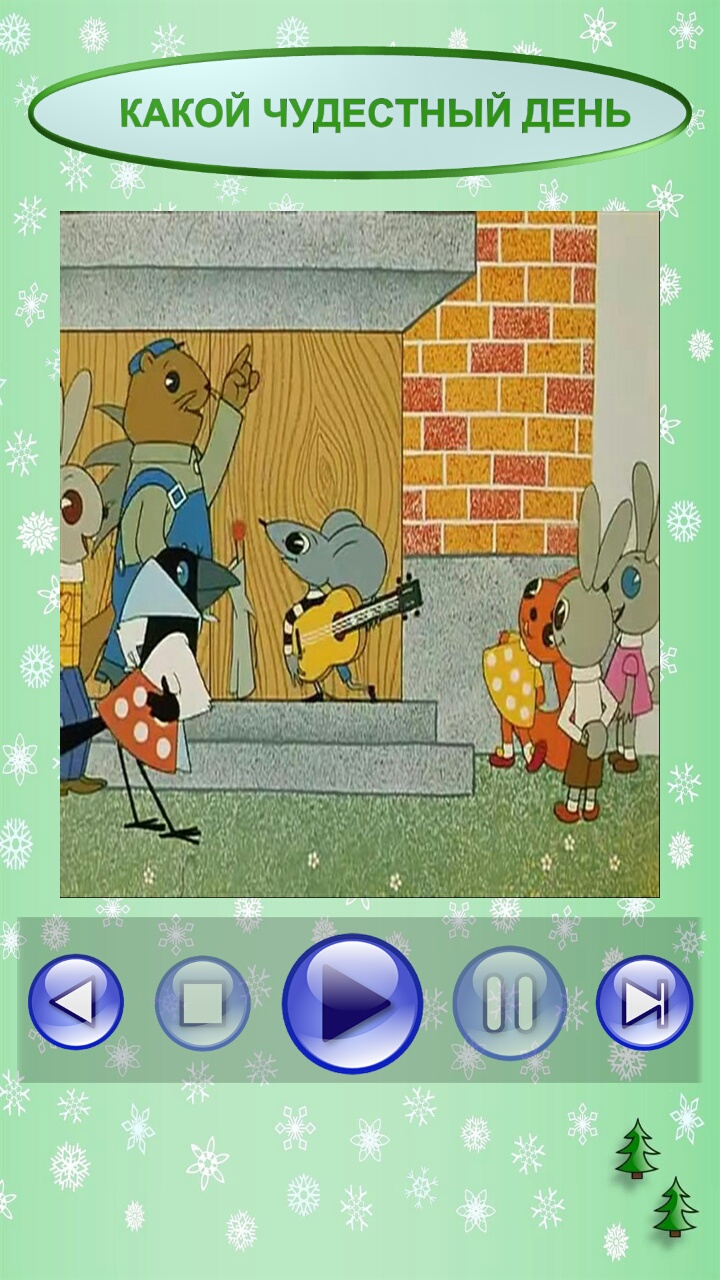The width and height of the screenshot is (720, 1280).
Task: Stop the playback
Action: pyautogui.click(x=202, y=1003)
